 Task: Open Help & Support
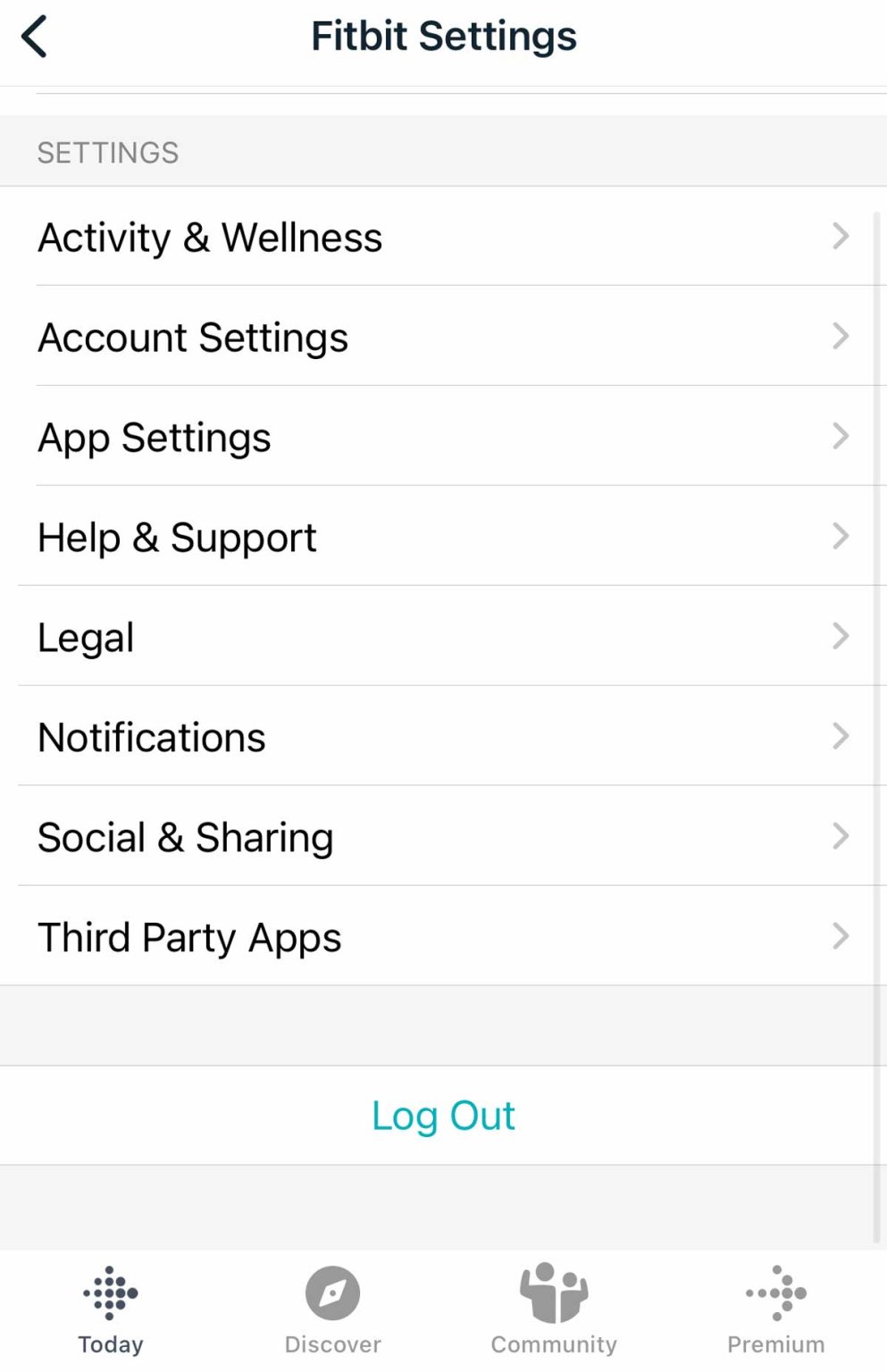click(x=443, y=538)
